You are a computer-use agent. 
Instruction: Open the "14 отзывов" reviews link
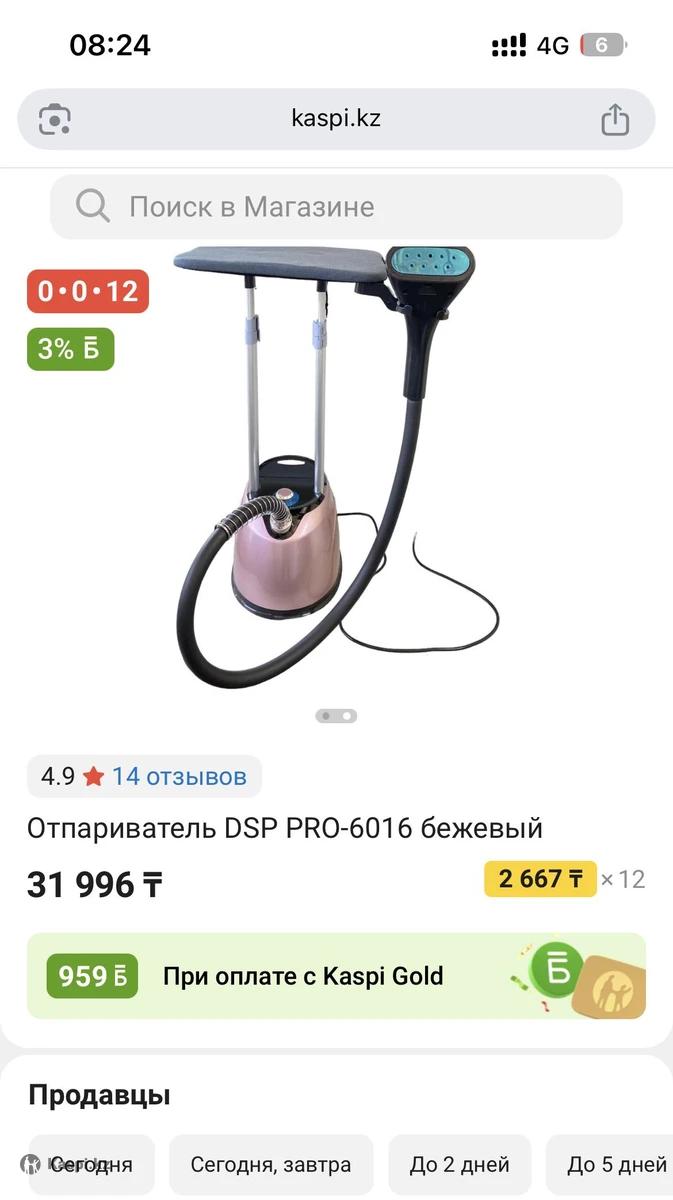(178, 776)
